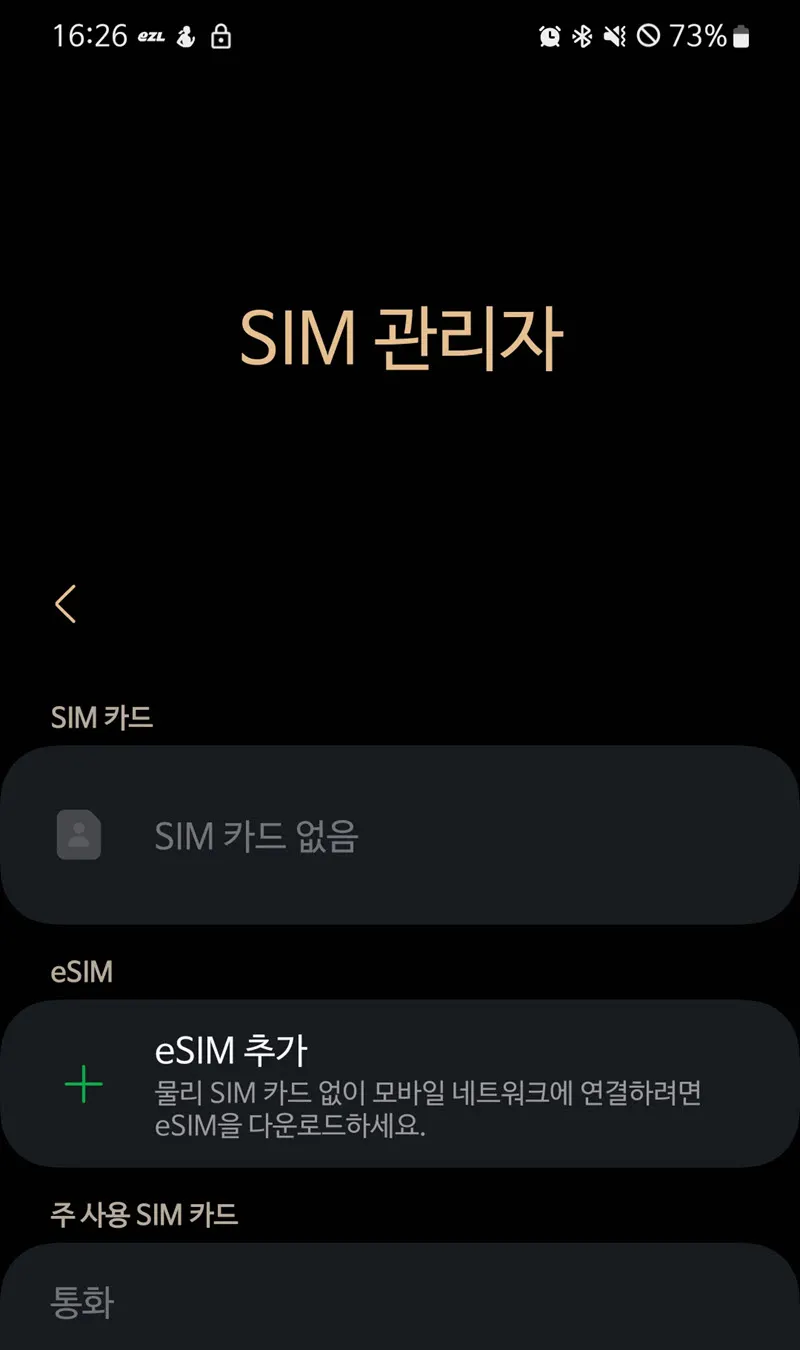Open 주 사용 SIM 카드 settings
This screenshot has height=1350, width=800.
click(x=144, y=1214)
